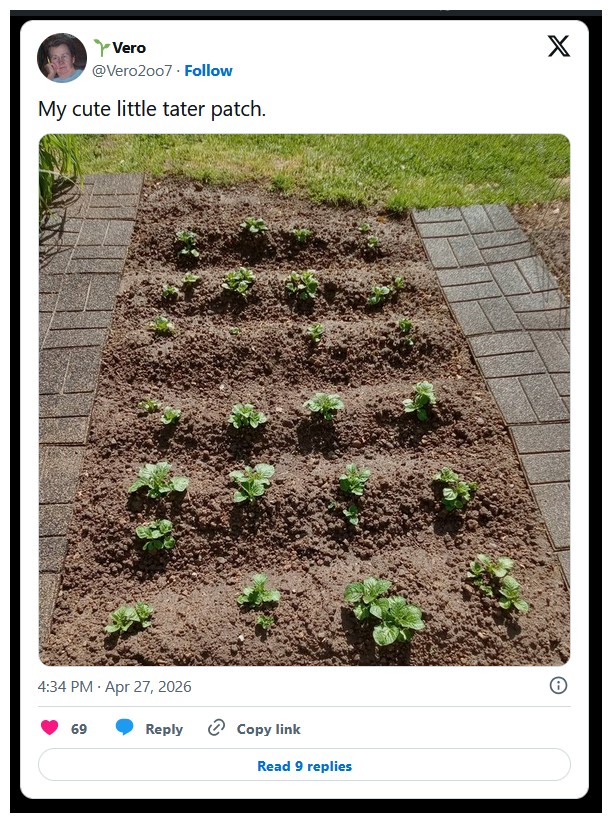Reply to Vero's tweet
The width and height of the screenshot is (612, 823).
click(150, 729)
